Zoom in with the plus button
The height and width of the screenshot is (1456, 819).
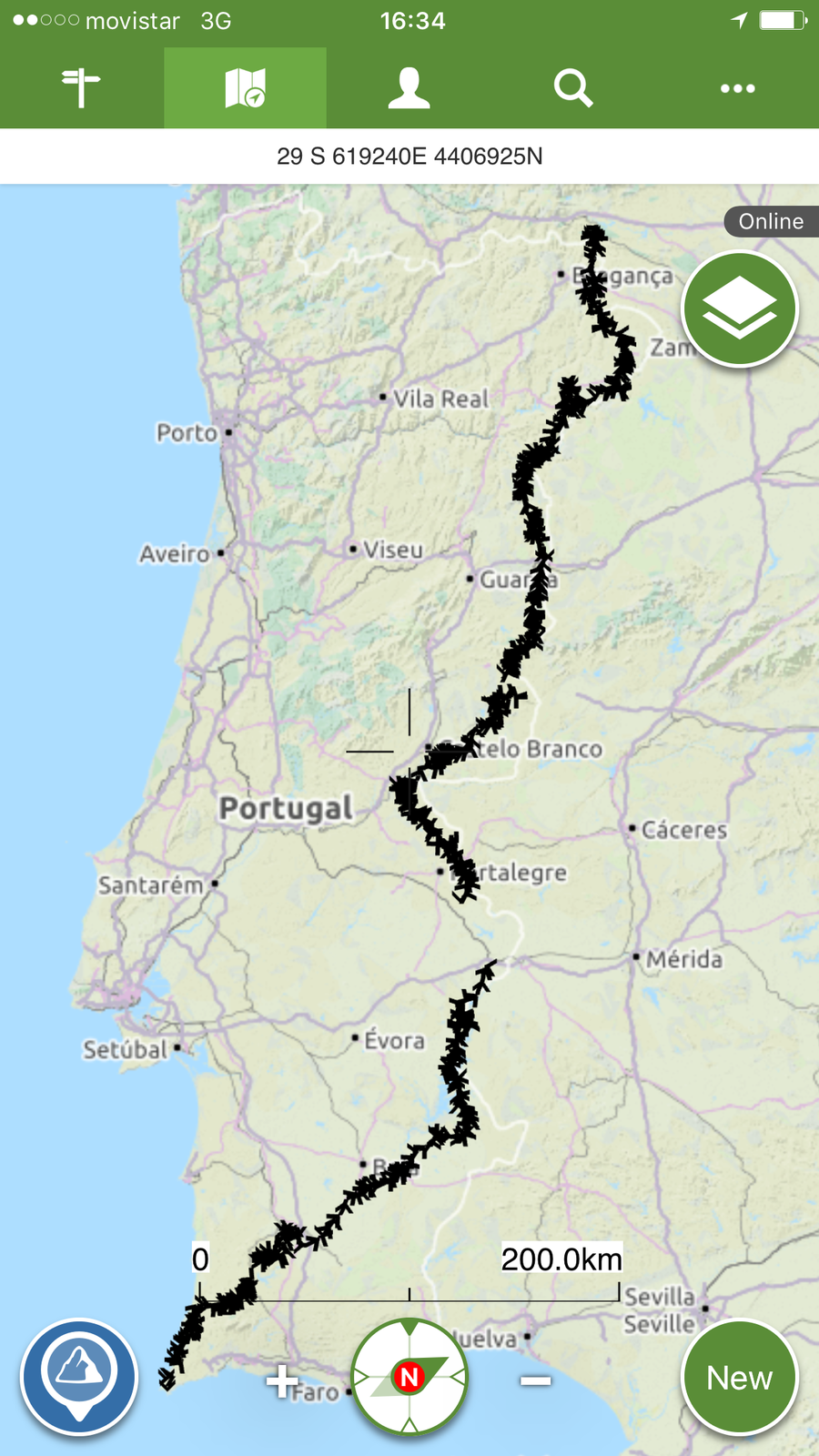[x=282, y=1381]
